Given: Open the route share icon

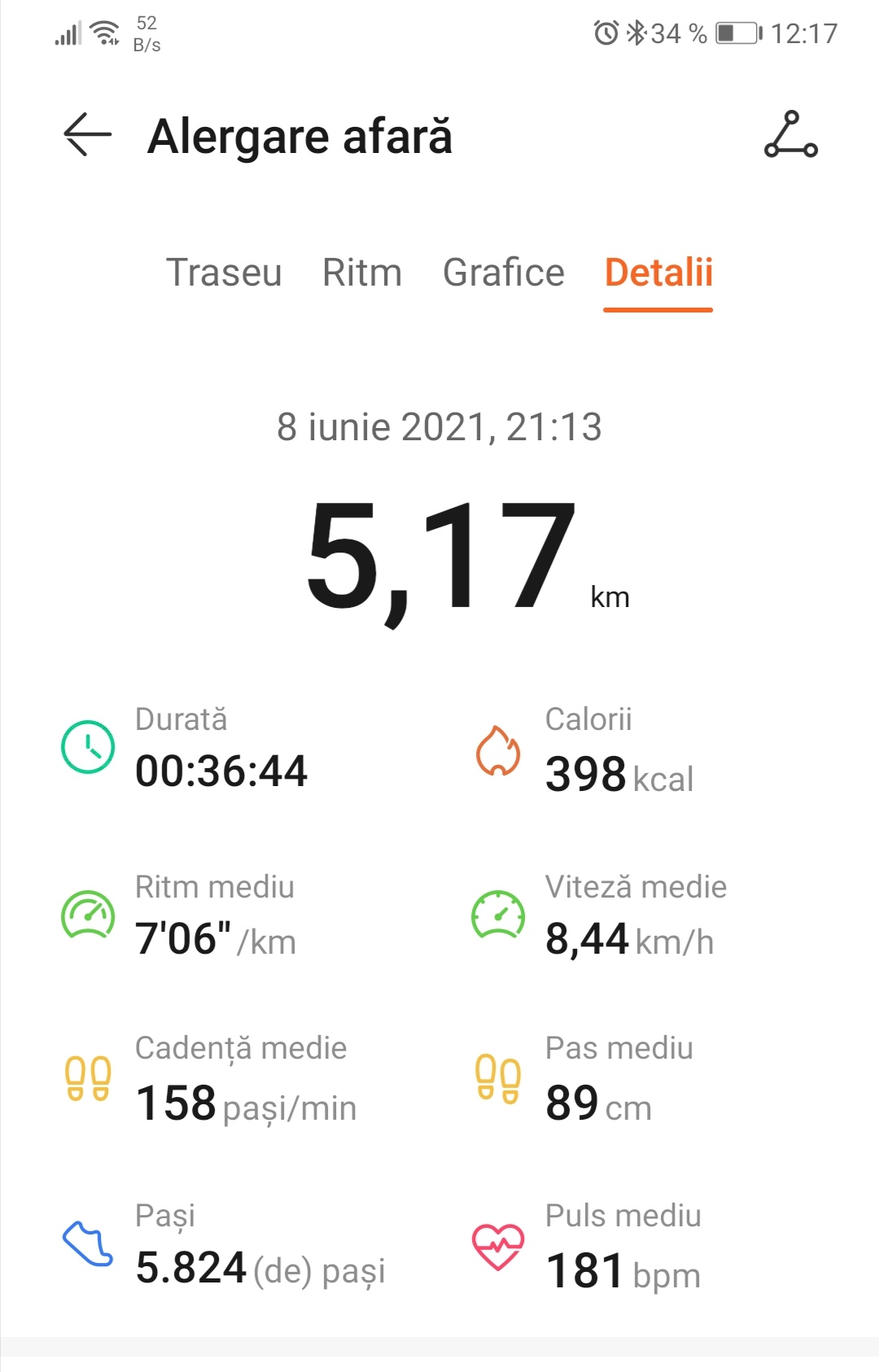Looking at the screenshot, I should (x=790, y=134).
